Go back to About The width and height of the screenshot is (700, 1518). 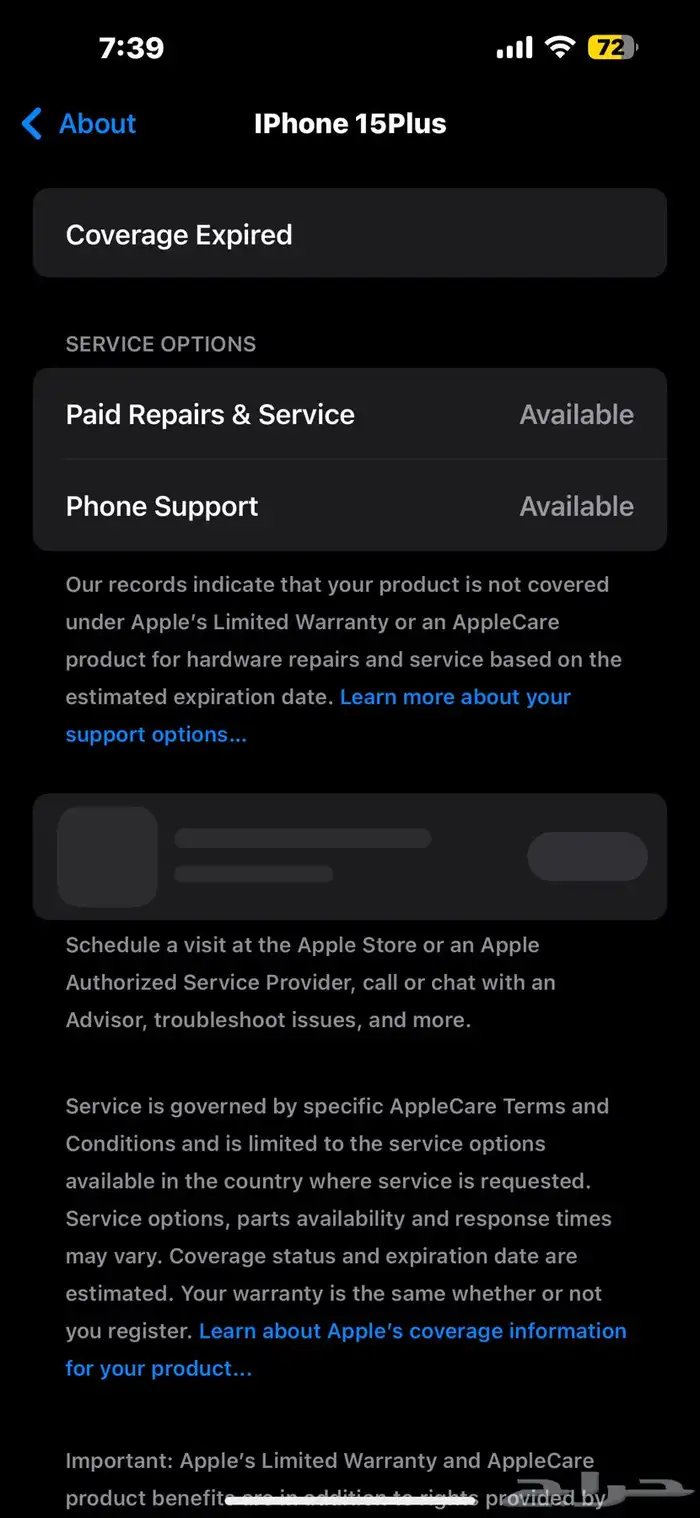coord(80,124)
